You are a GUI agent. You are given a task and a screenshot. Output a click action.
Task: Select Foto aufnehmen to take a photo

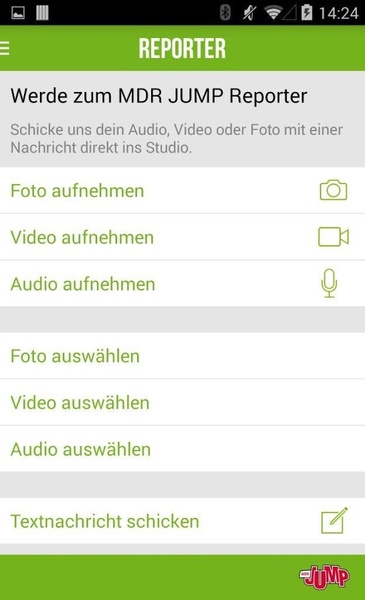pyautogui.click(x=182, y=190)
